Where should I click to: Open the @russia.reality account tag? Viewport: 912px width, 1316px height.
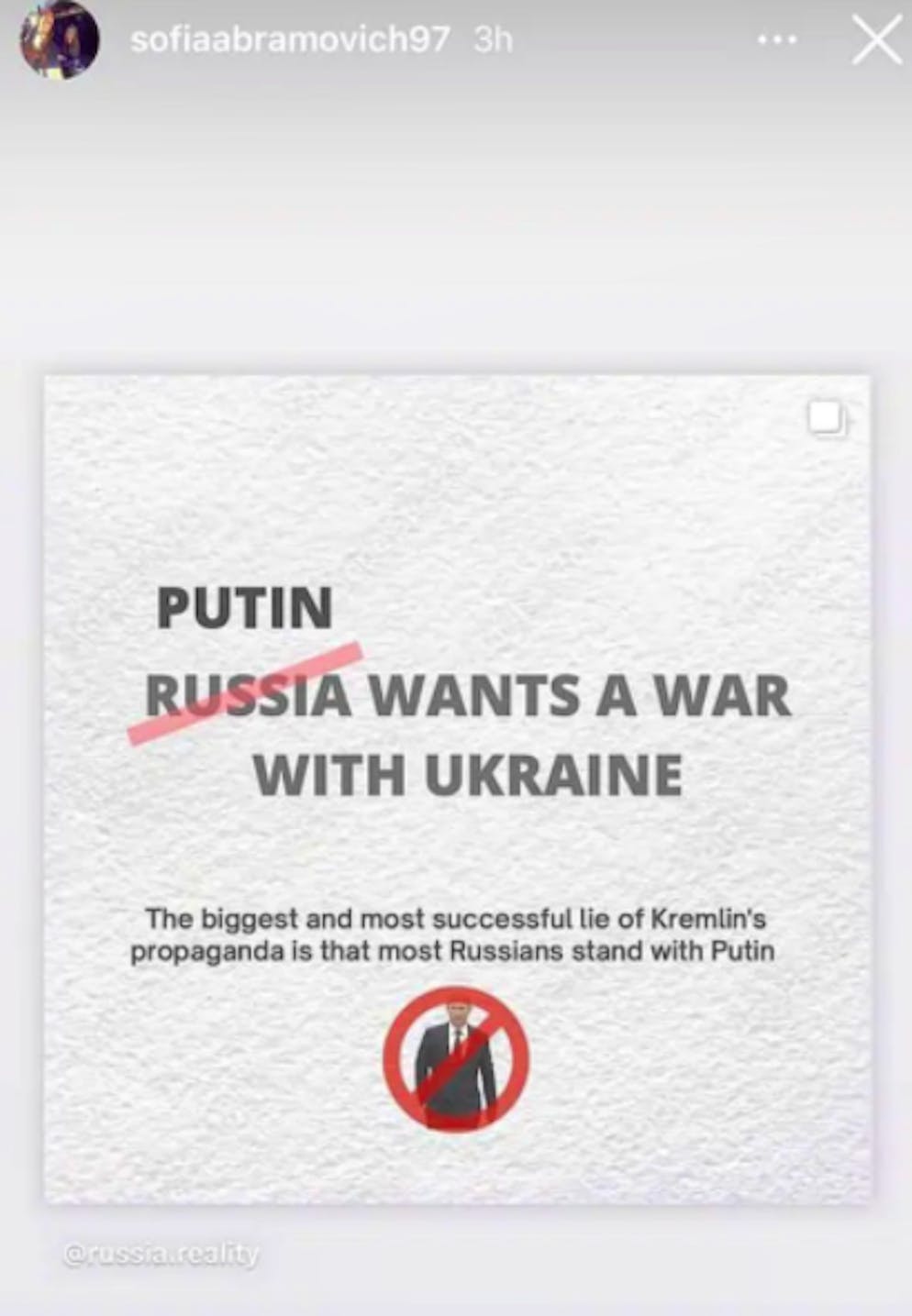click(161, 1254)
